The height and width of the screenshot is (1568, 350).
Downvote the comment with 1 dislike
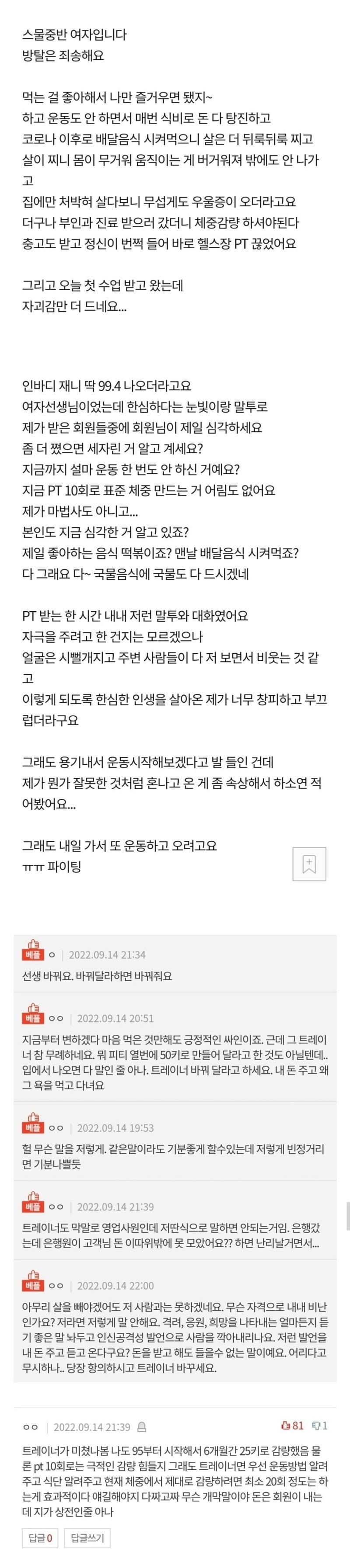[316, 1426]
